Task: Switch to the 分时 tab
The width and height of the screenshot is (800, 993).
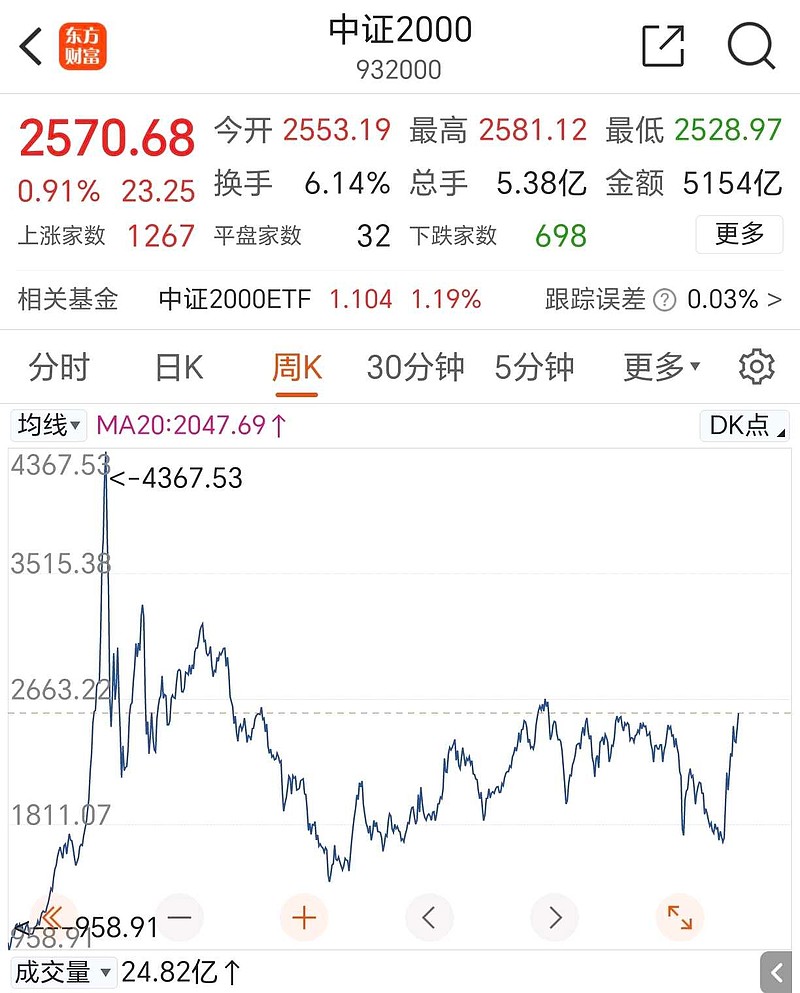Action: pyautogui.click(x=60, y=367)
